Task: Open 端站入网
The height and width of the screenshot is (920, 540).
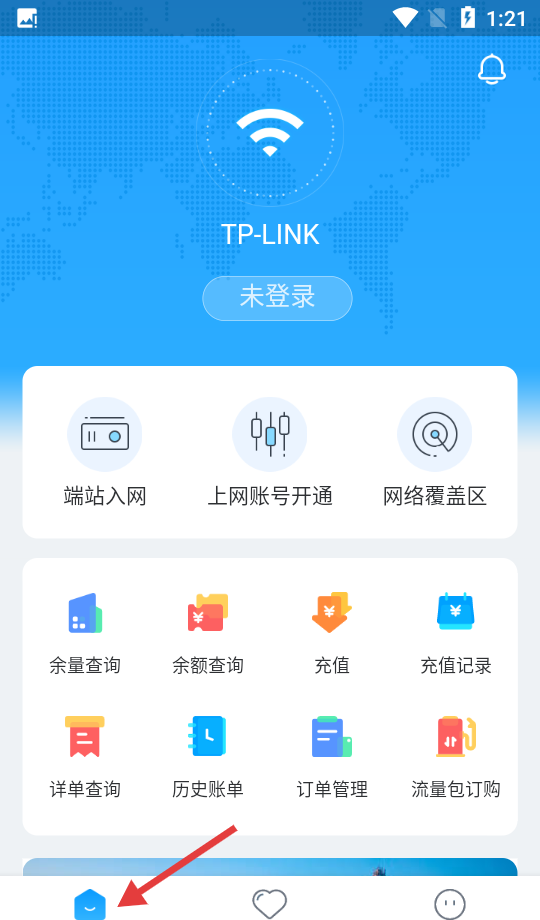Action: pyautogui.click(x=104, y=452)
